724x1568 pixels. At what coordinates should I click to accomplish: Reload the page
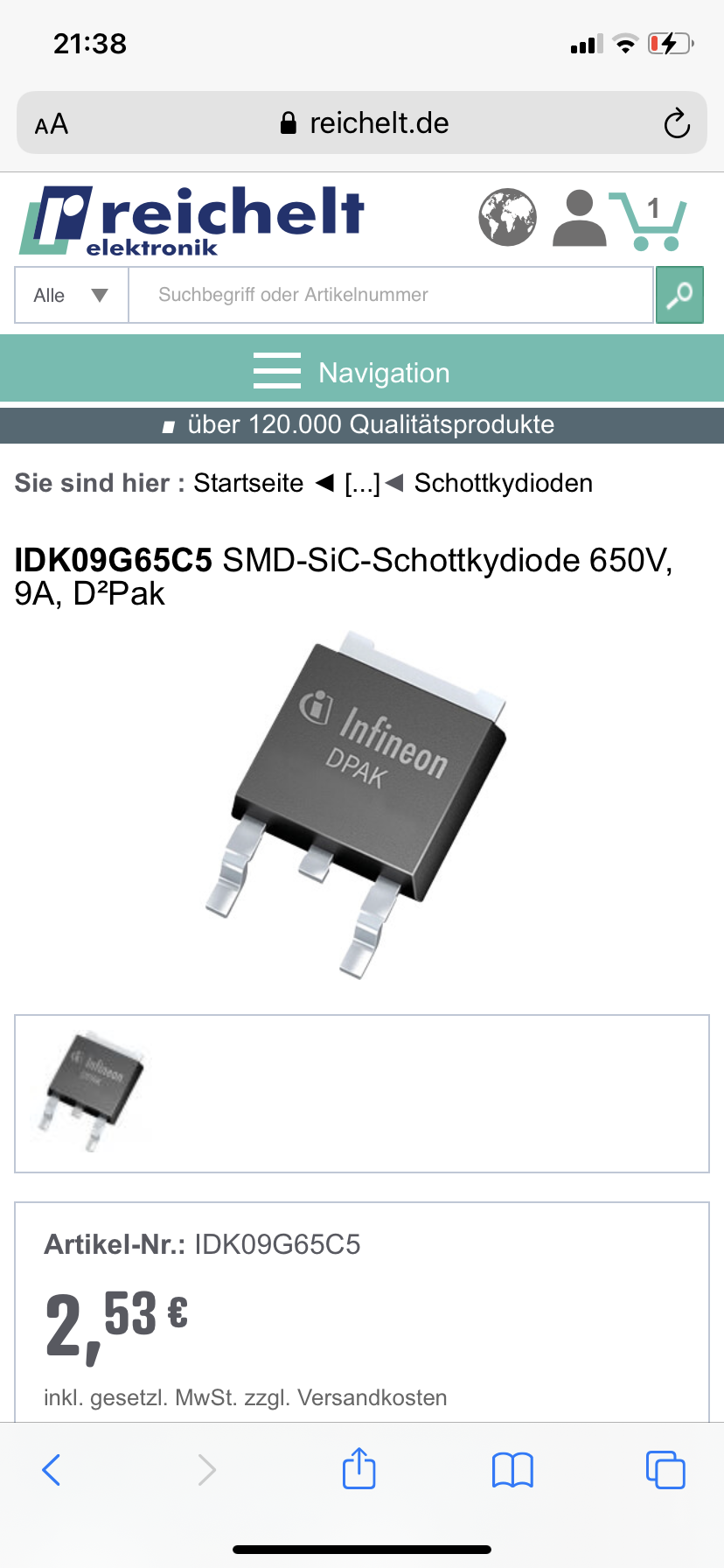[676, 123]
